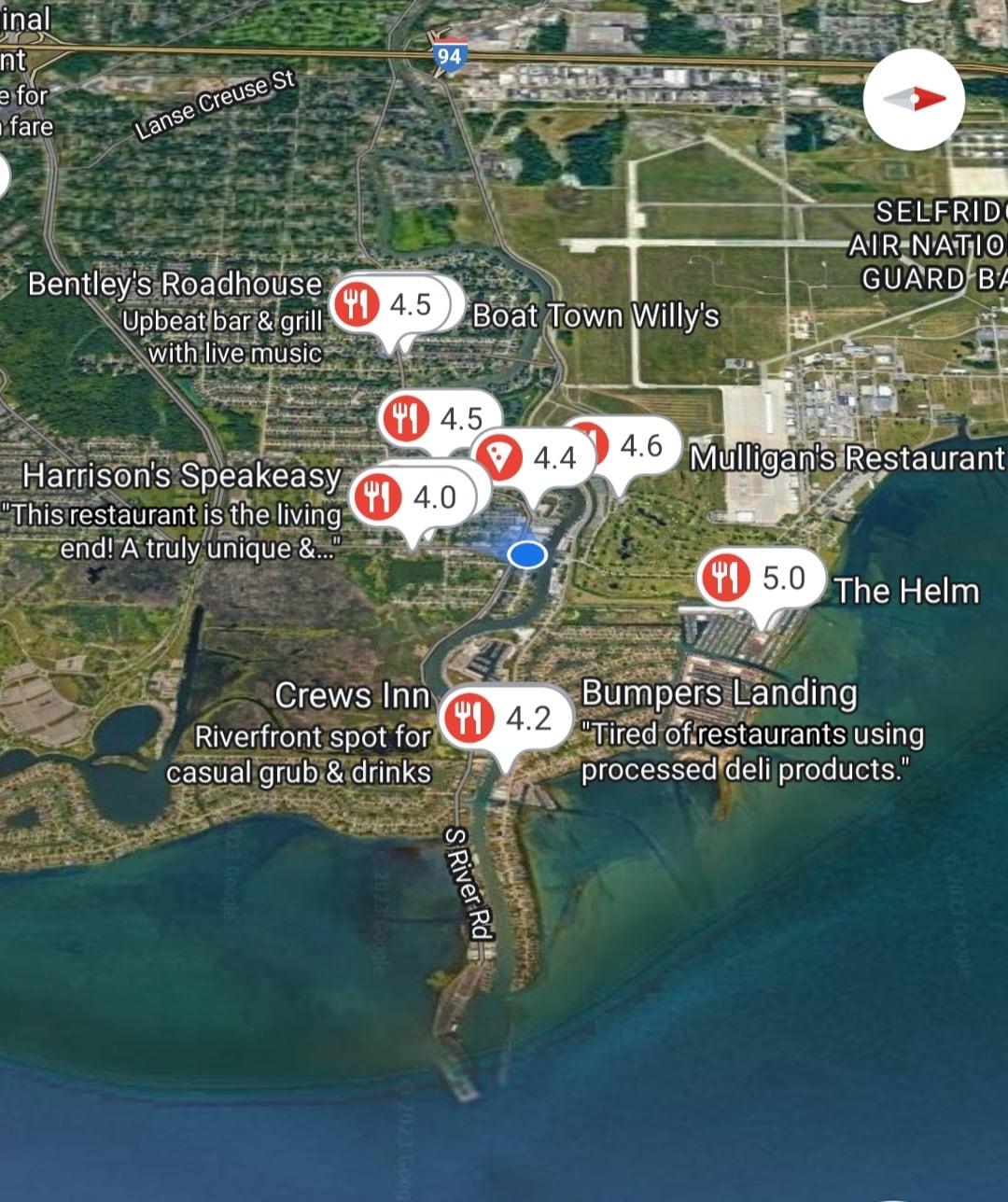Open the Boat Town Willy's place label

coord(595,316)
